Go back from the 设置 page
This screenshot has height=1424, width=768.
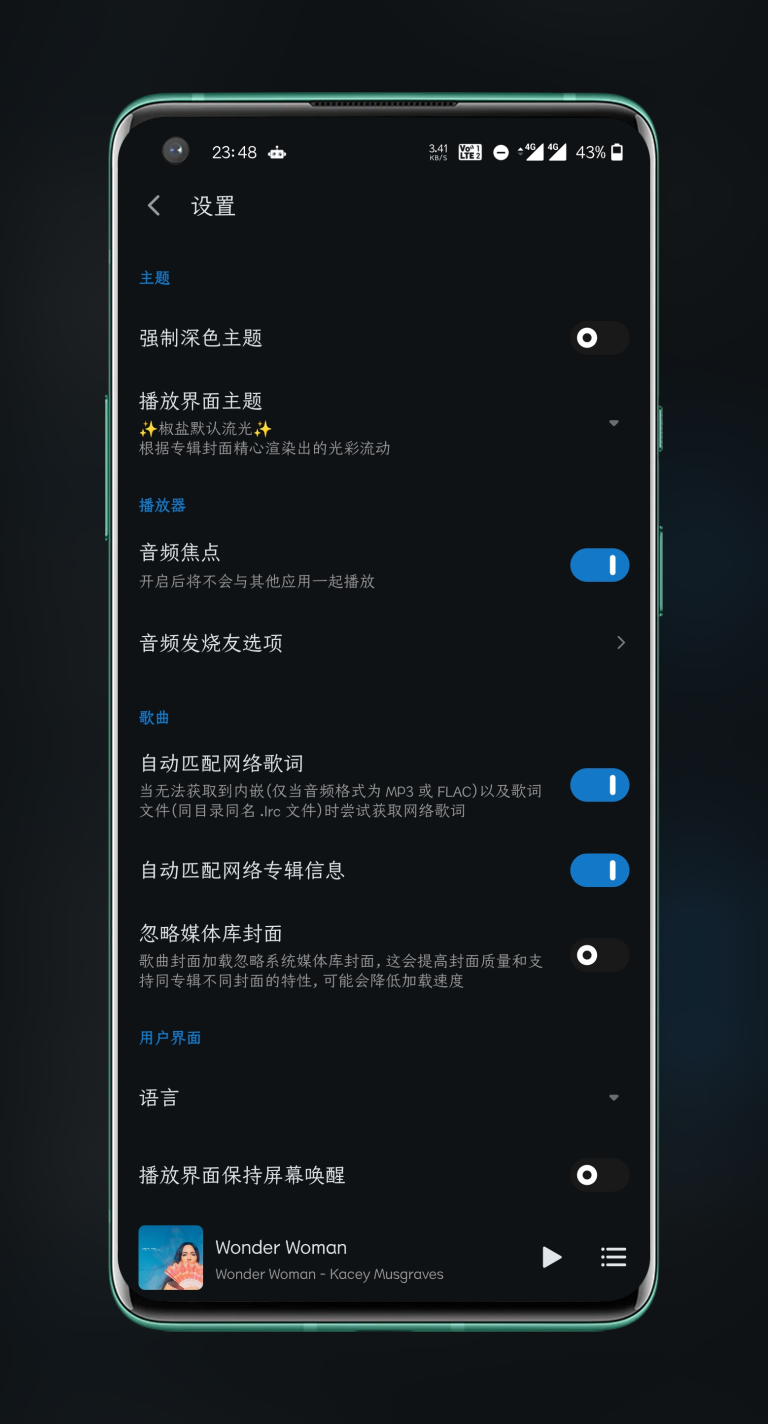(154, 206)
